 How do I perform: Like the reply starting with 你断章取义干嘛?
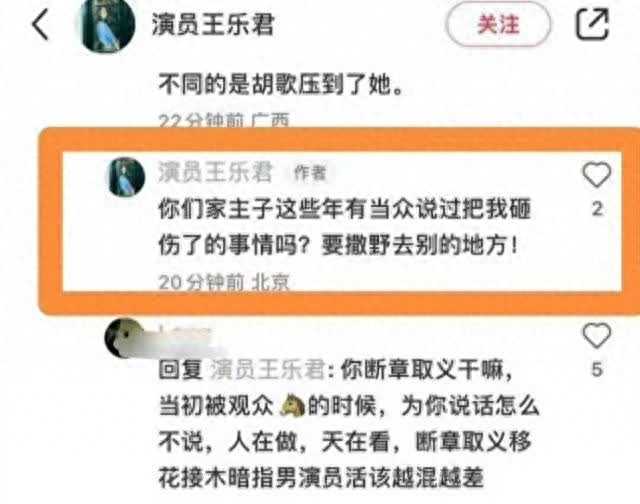(596, 336)
